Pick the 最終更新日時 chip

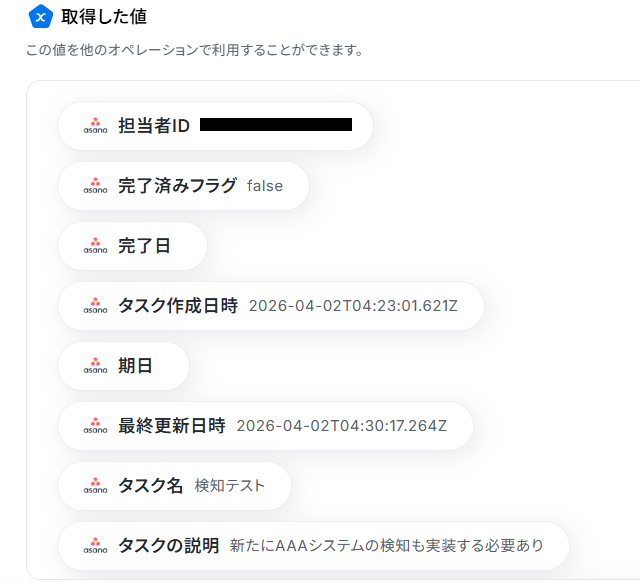(x=264, y=426)
